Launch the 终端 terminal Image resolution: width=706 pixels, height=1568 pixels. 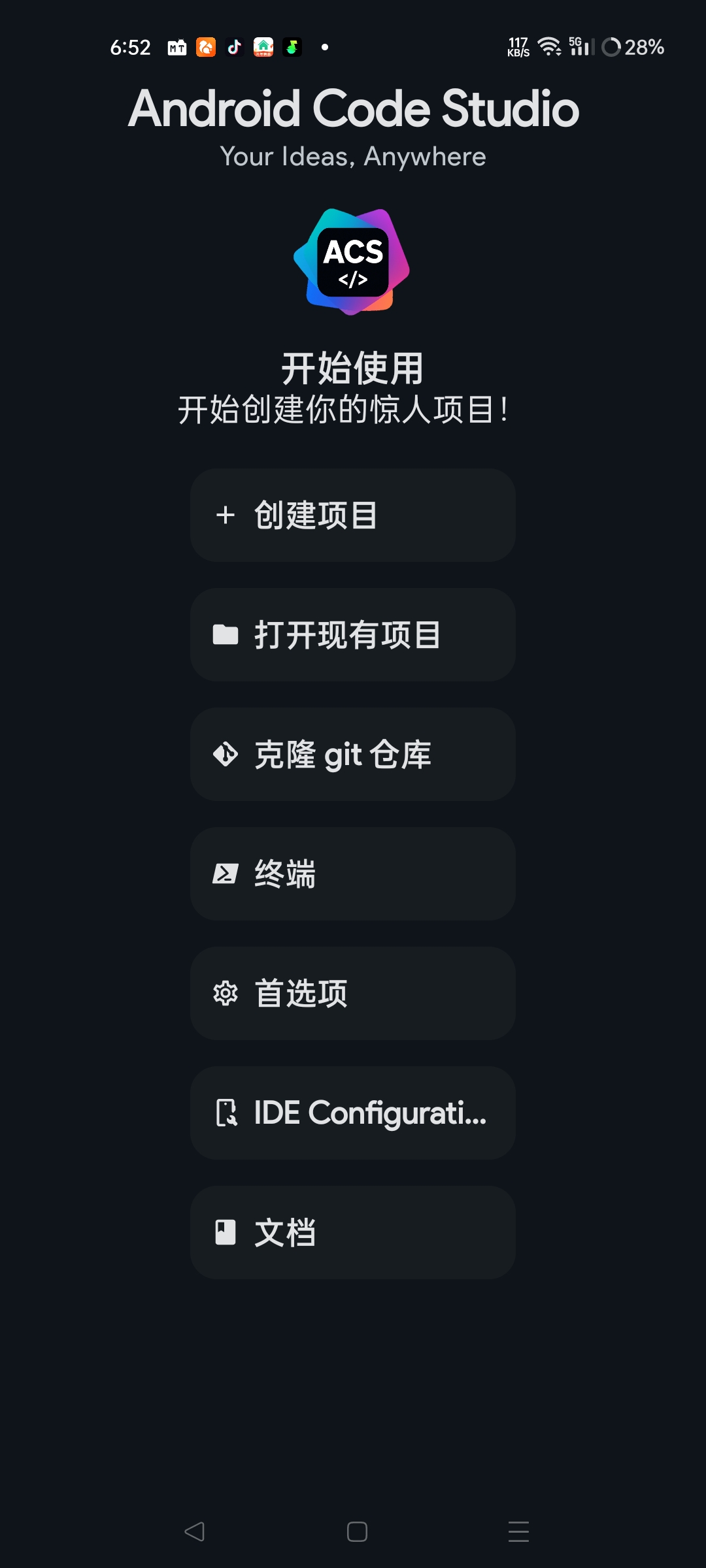click(x=353, y=874)
